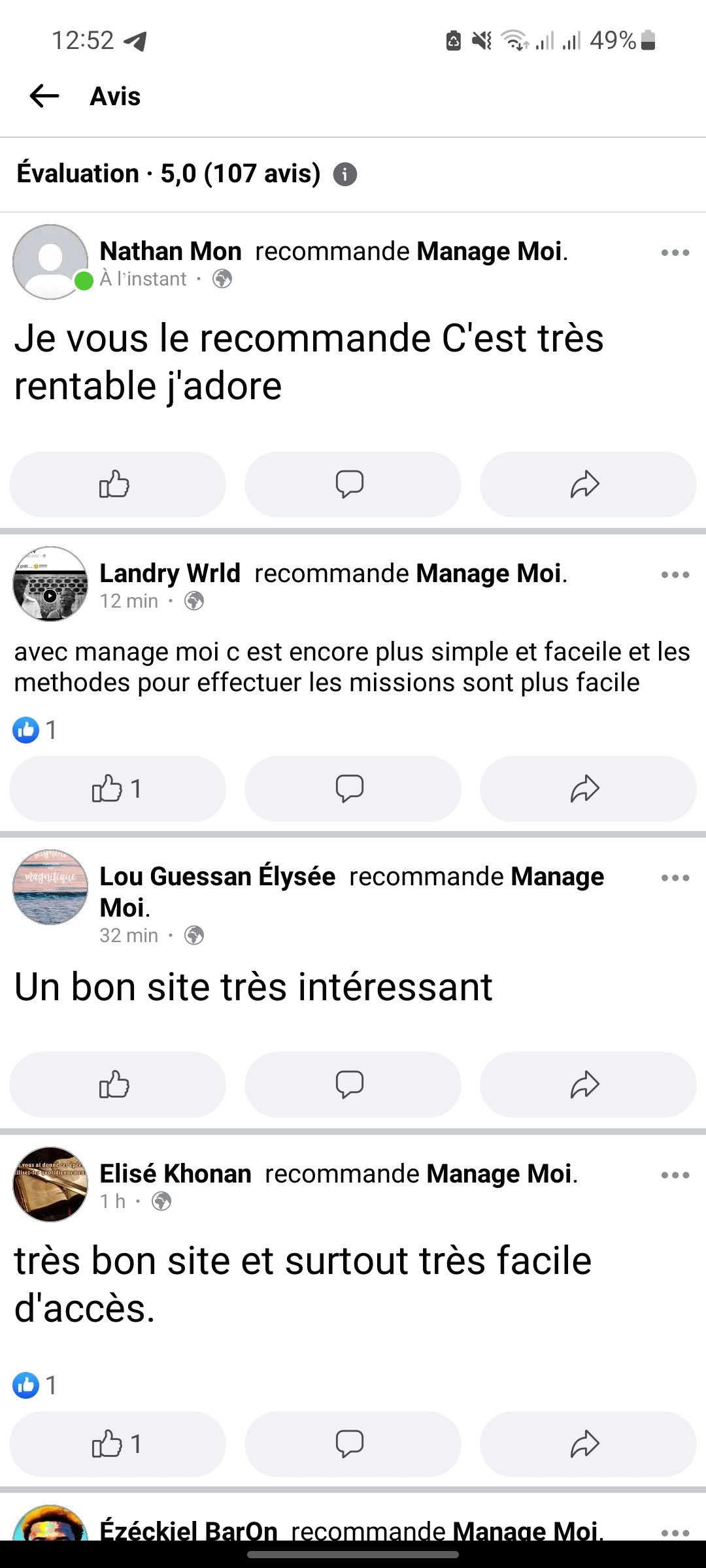706x1568 pixels.
Task: Like Lou Guessan Élysée's review
Action: click(x=118, y=1085)
